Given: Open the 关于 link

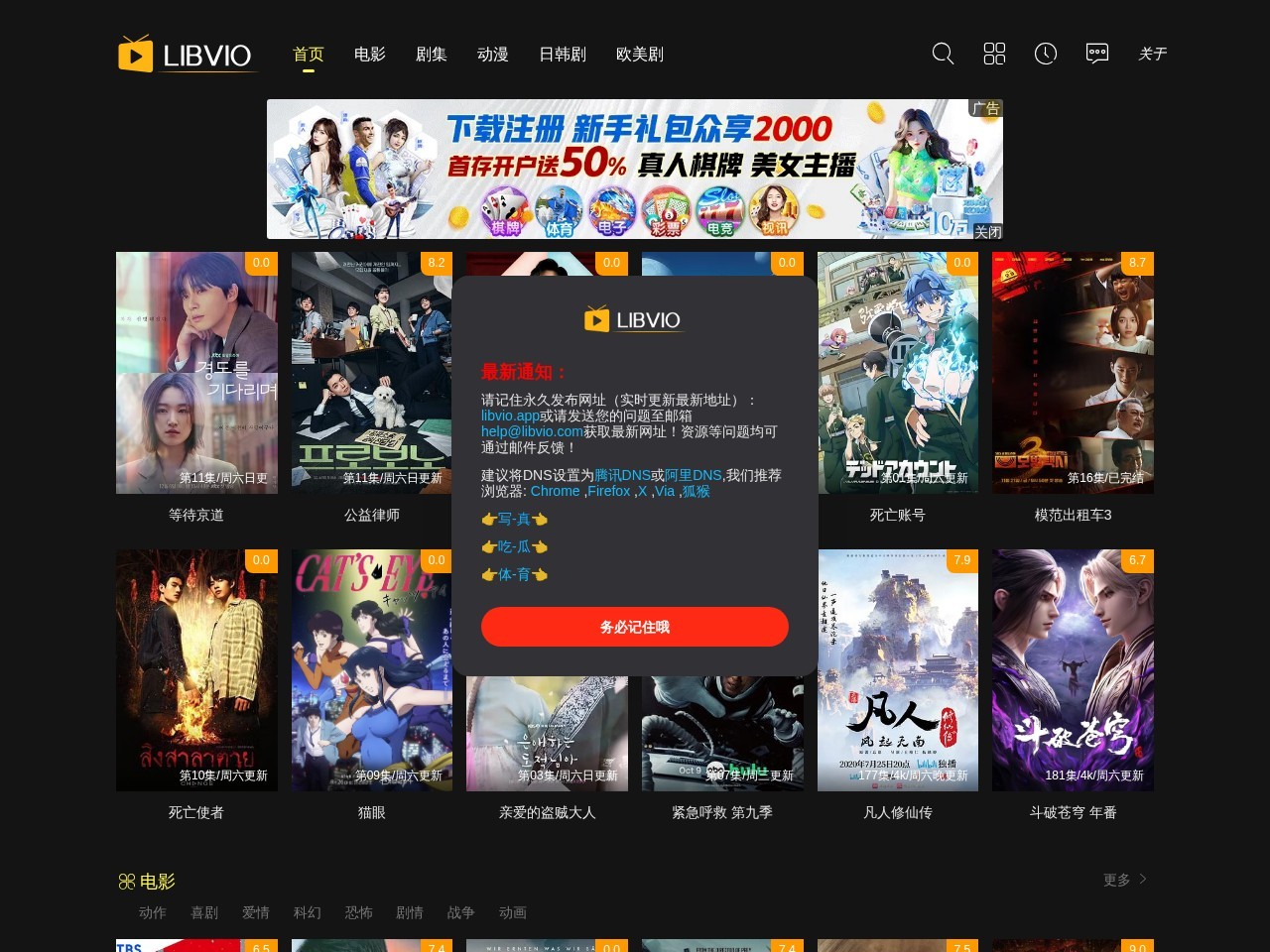Looking at the screenshot, I should click(1152, 54).
